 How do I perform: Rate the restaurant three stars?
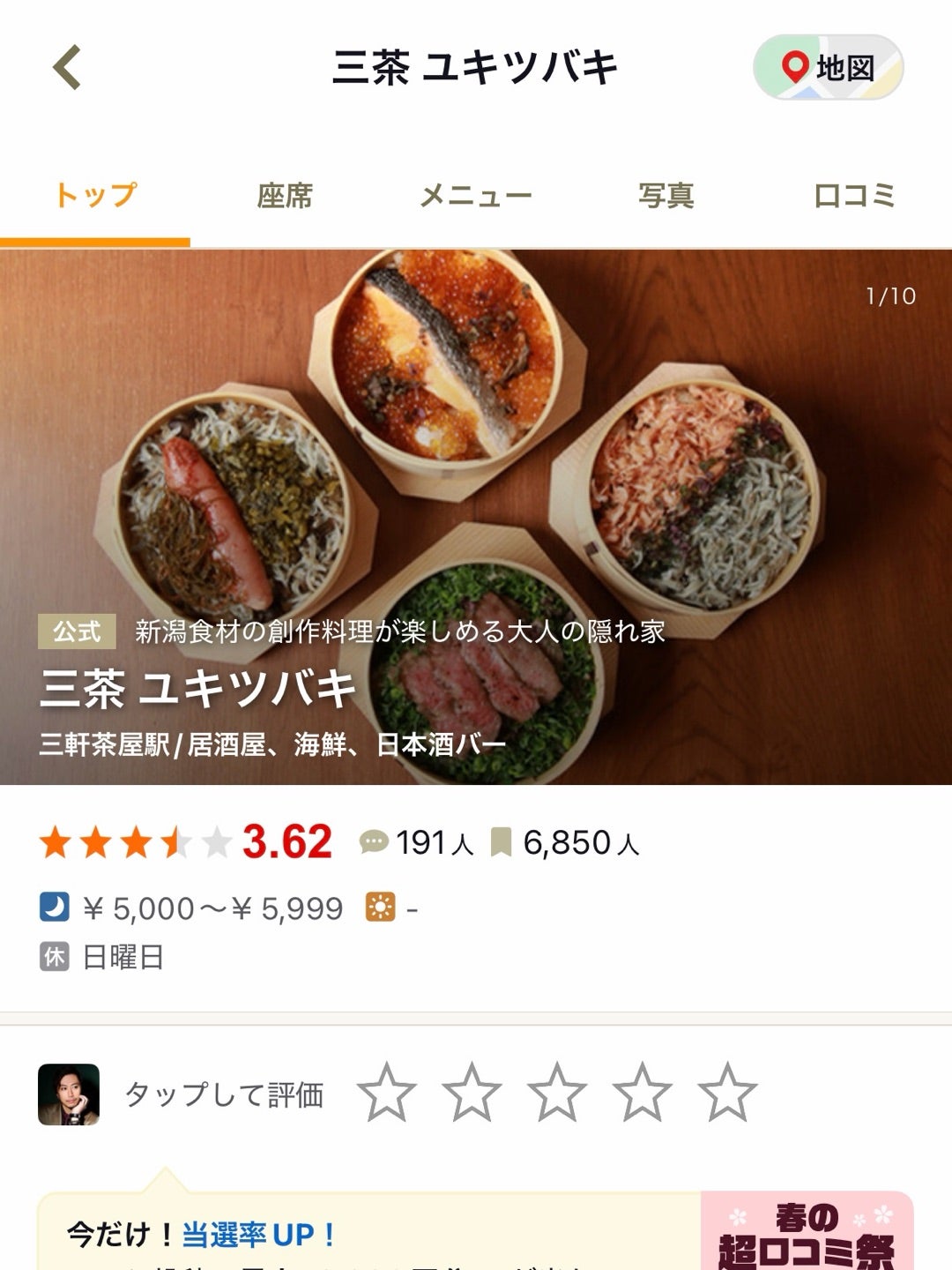pos(557,1093)
